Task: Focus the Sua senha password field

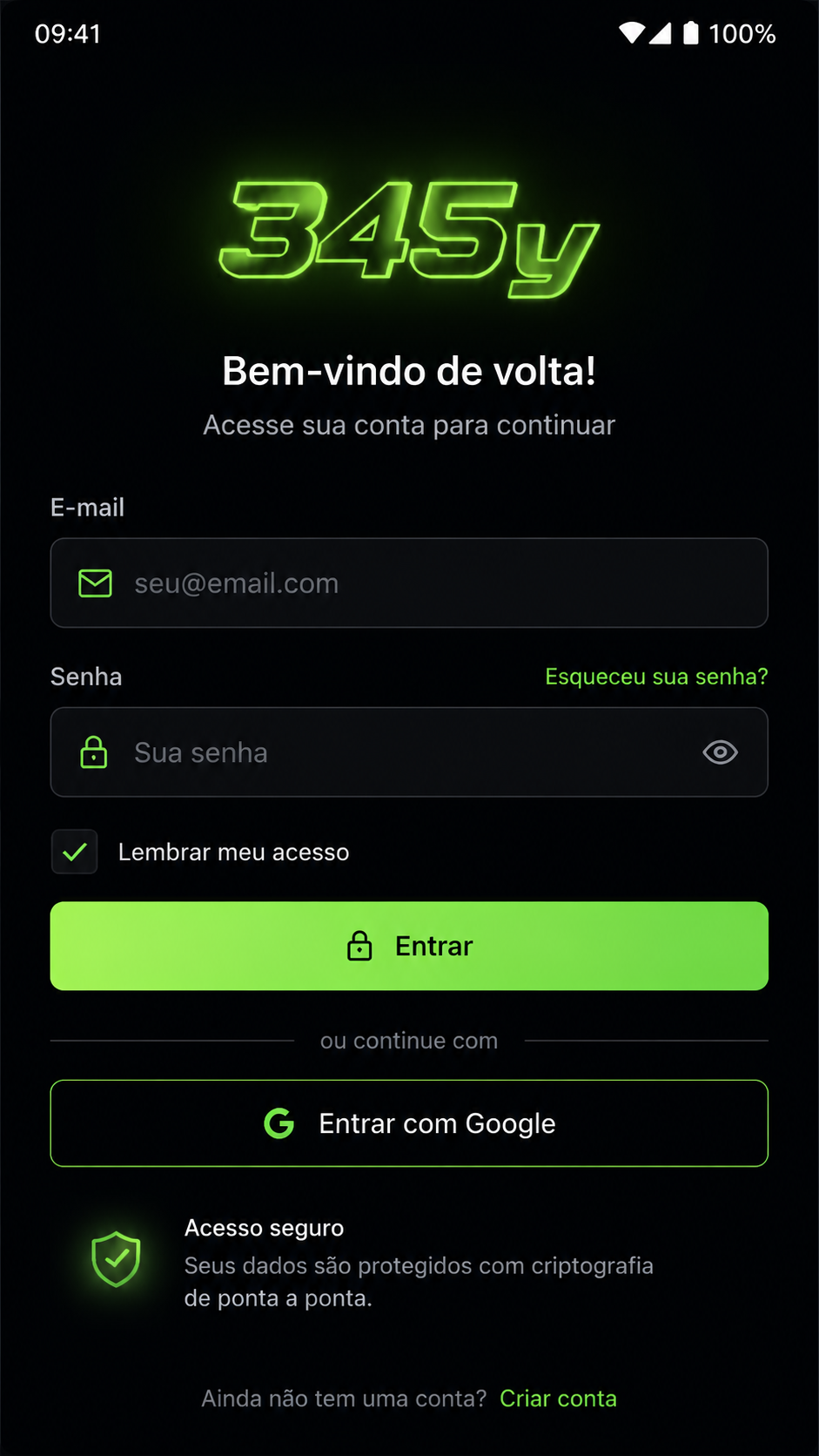Action: tap(409, 752)
